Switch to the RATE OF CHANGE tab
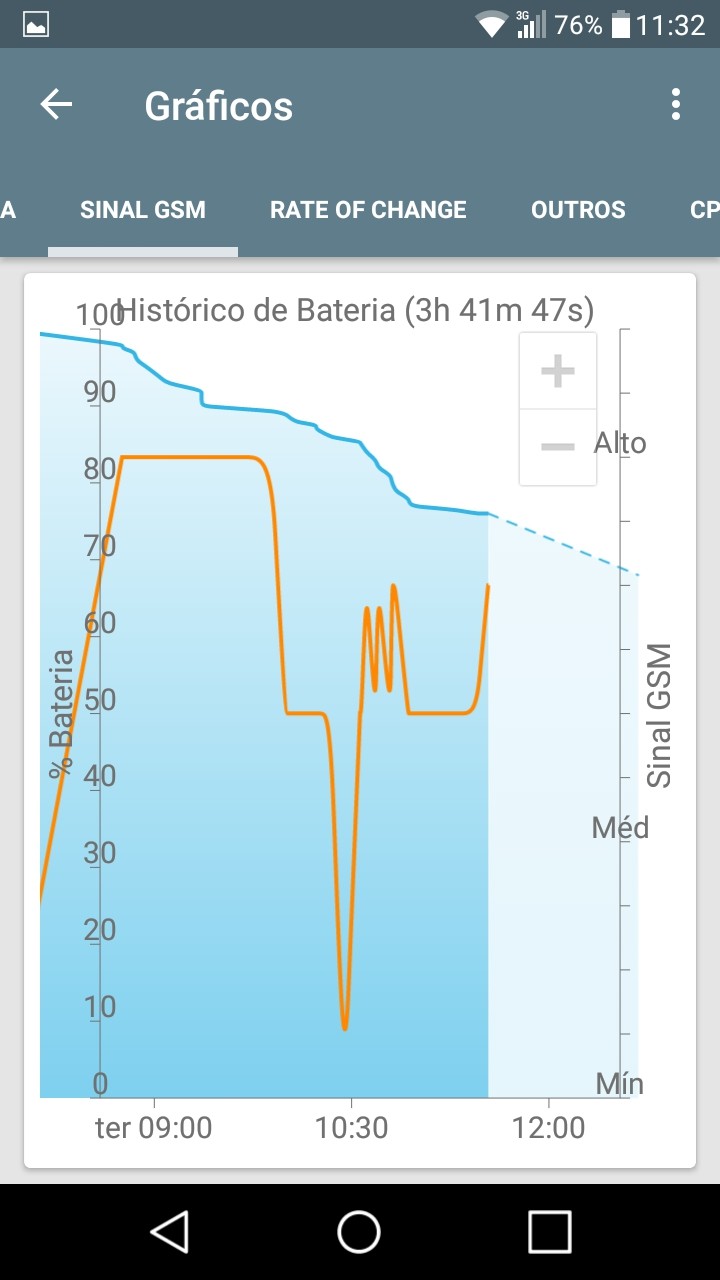720x1280 pixels. click(368, 210)
